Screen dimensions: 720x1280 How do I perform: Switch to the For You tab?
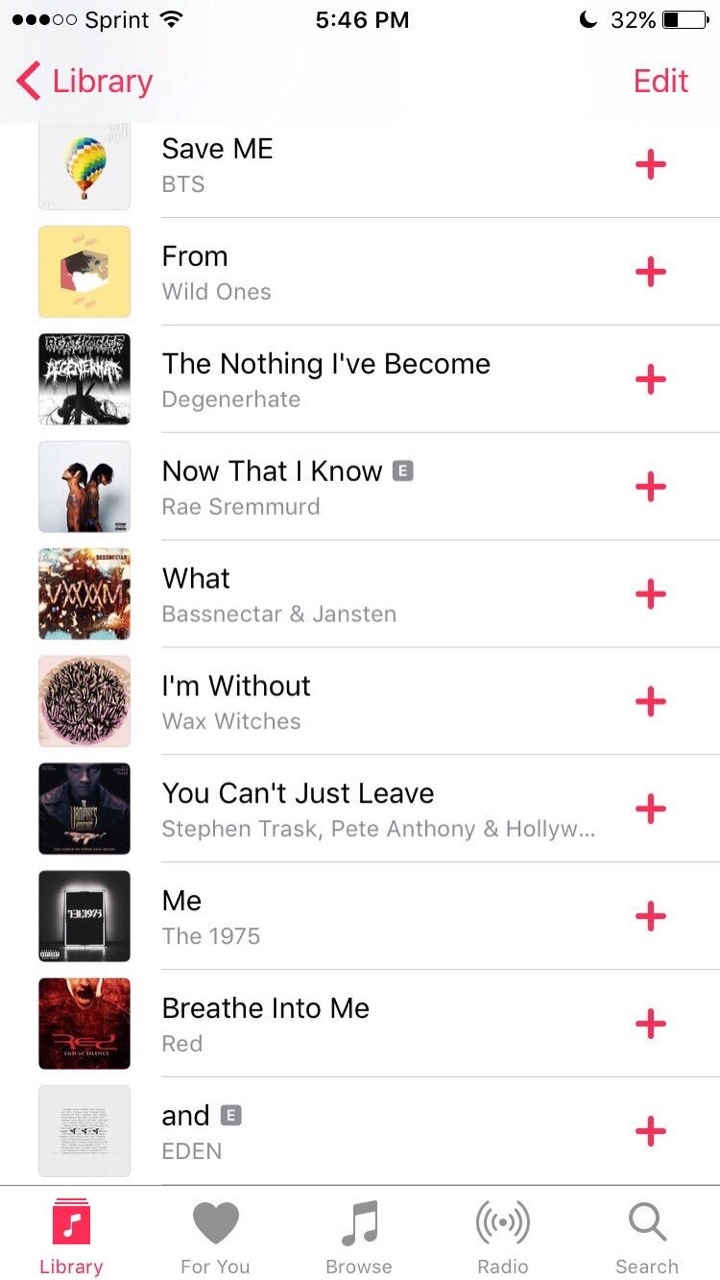(x=215, y=1237)
